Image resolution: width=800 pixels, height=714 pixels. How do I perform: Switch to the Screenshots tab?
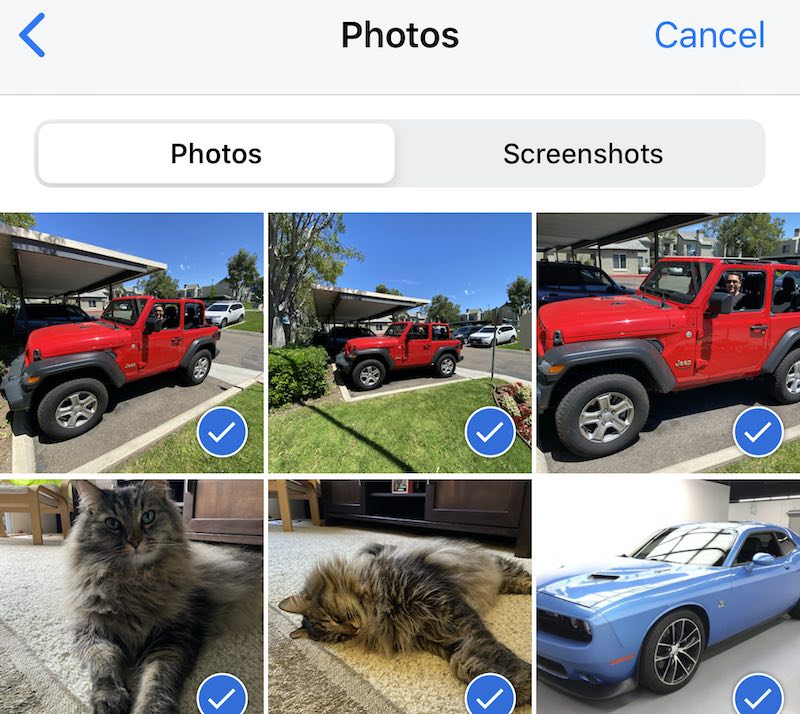[582, 154]
